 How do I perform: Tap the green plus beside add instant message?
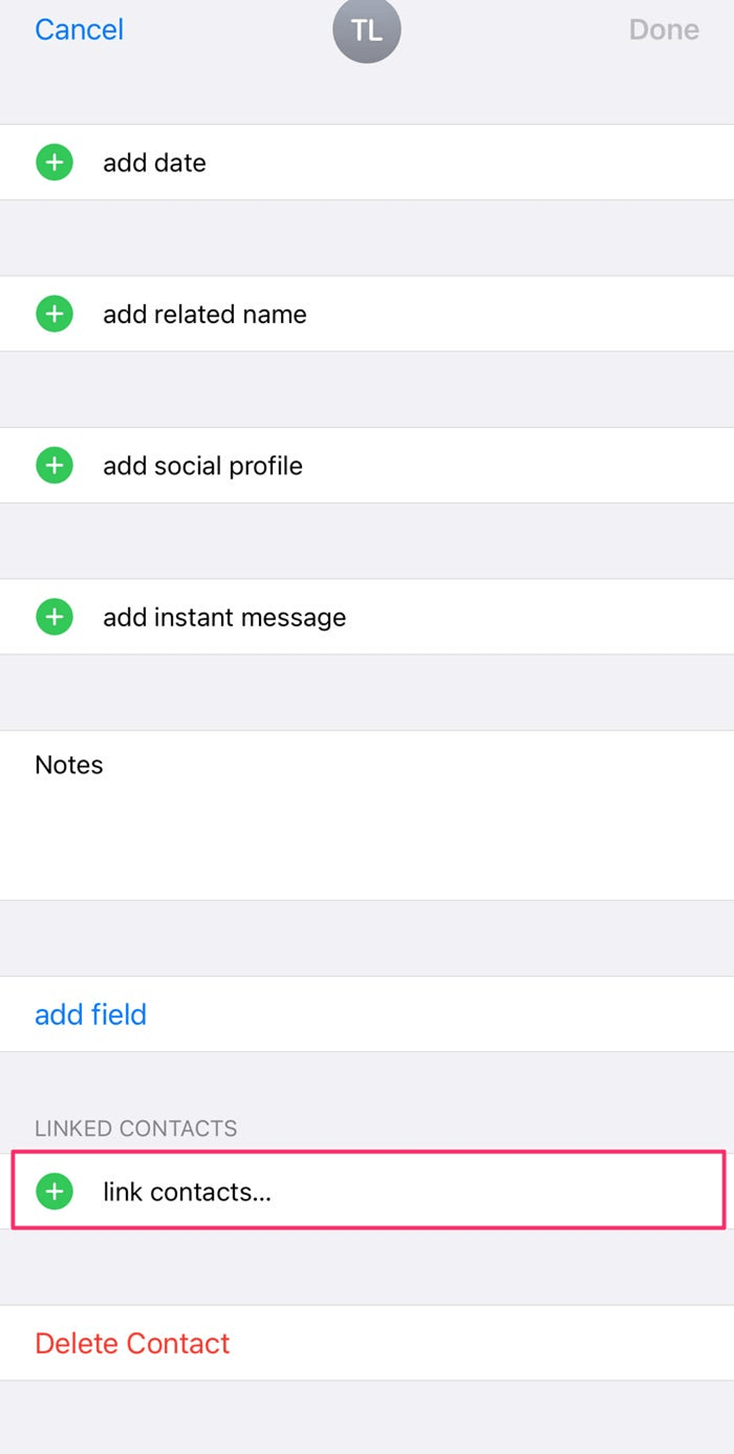tap(54, 616)
